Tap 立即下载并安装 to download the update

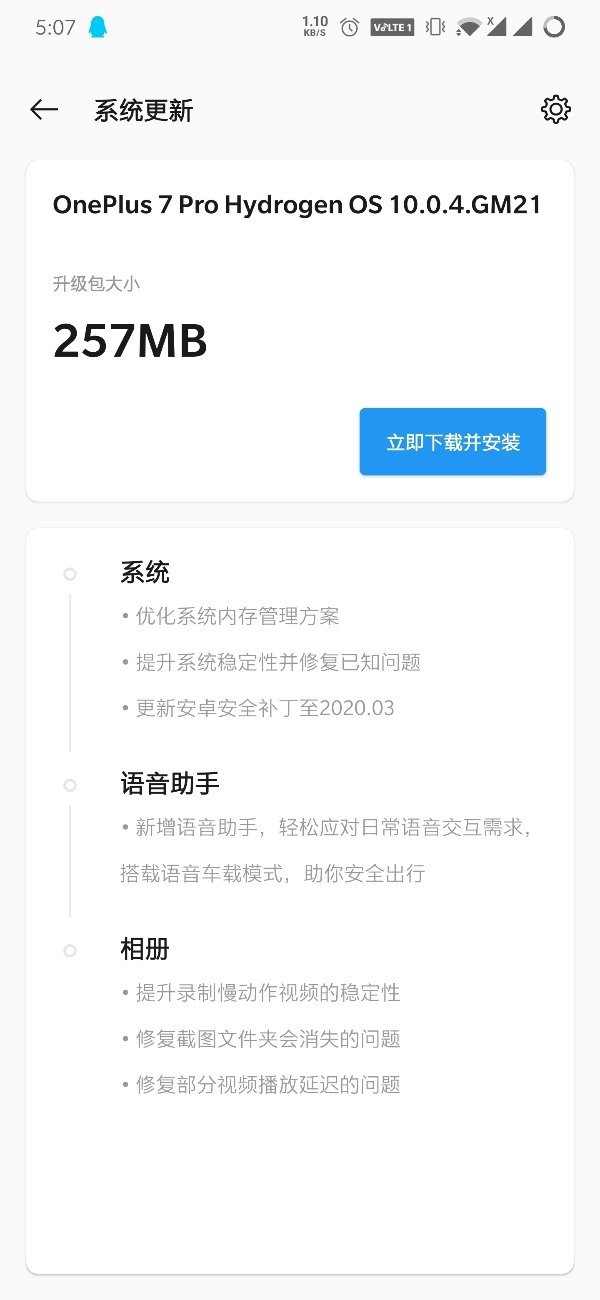pos(453,442)
